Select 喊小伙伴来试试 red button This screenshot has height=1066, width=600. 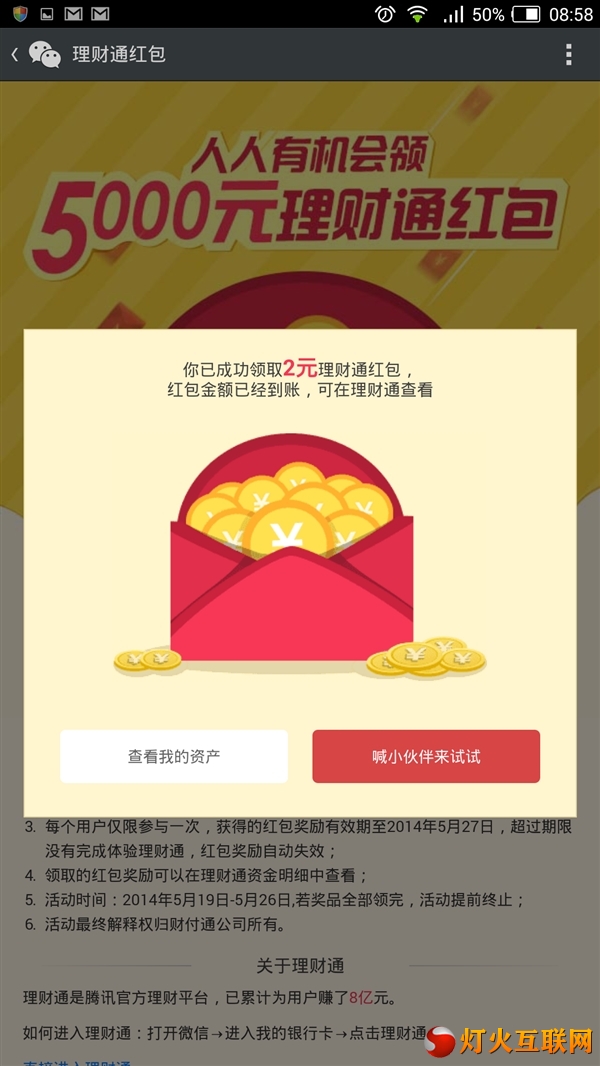tap(426, 756)
